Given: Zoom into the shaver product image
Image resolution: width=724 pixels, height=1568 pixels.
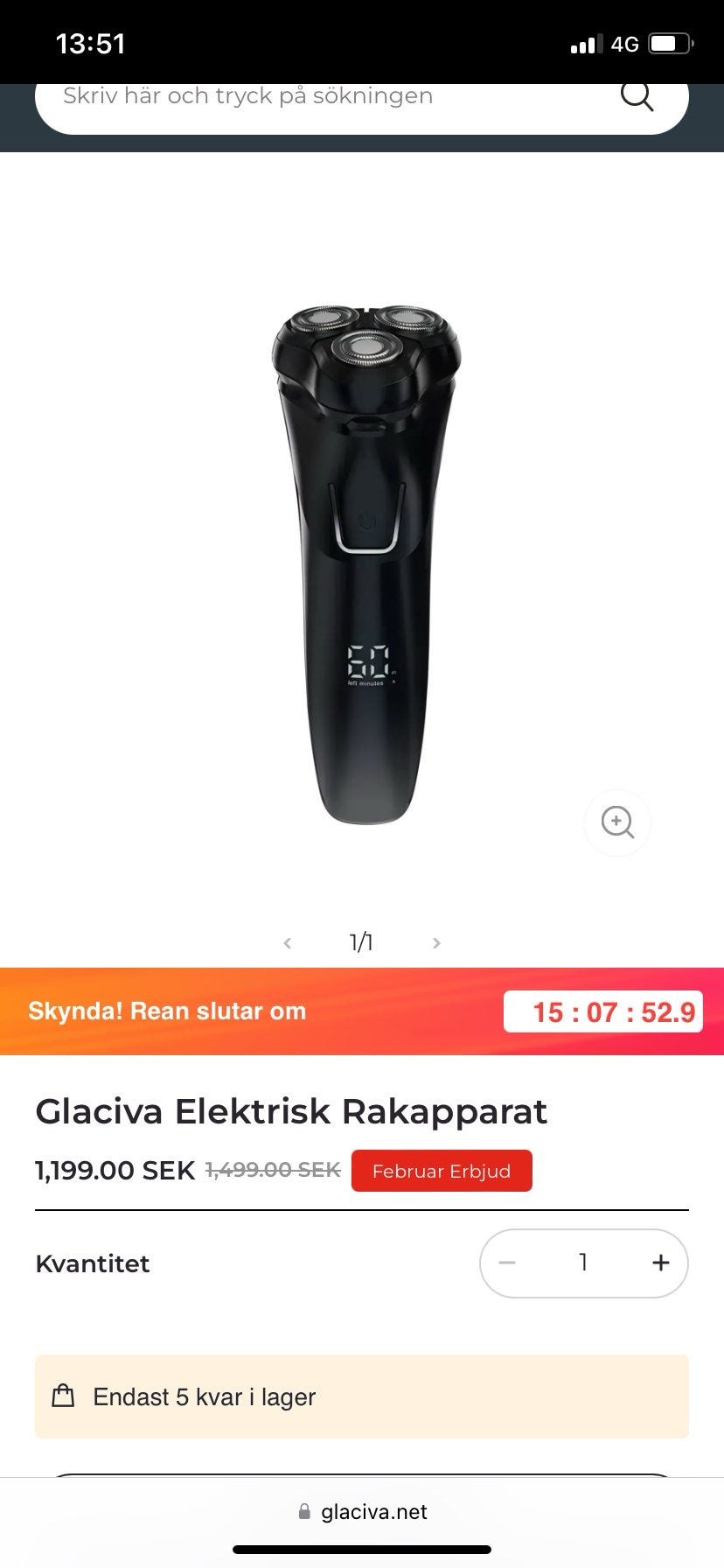Looking at the screenshot, I should pyautogui.click(x=617, y=822).
